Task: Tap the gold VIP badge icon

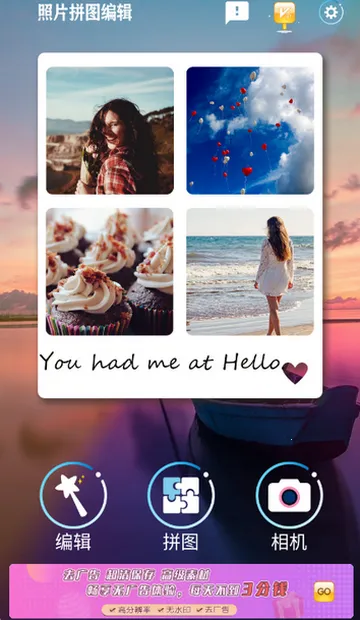Action: (284, 16)
